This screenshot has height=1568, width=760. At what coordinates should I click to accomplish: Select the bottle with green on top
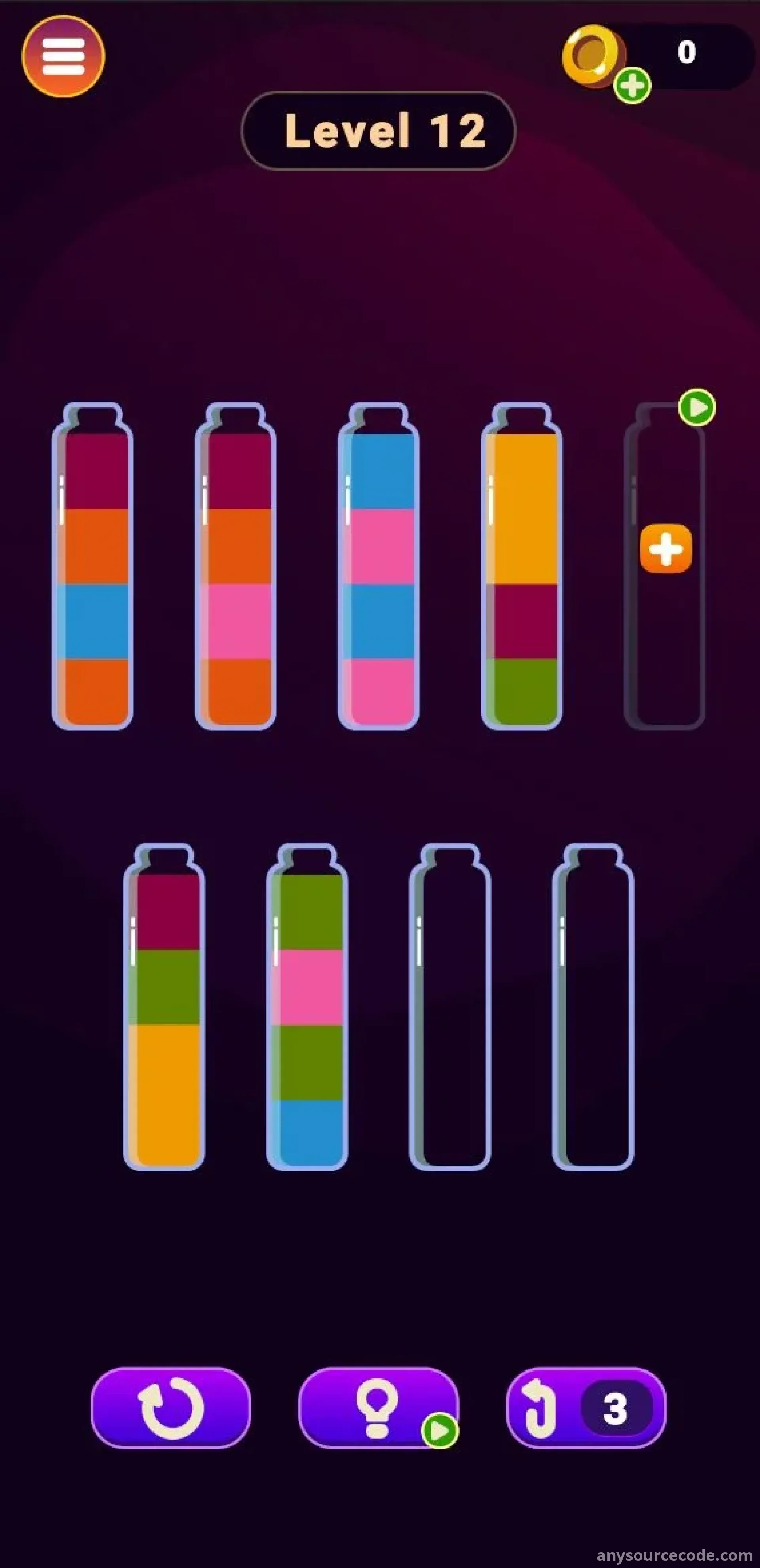(307, 1006)
